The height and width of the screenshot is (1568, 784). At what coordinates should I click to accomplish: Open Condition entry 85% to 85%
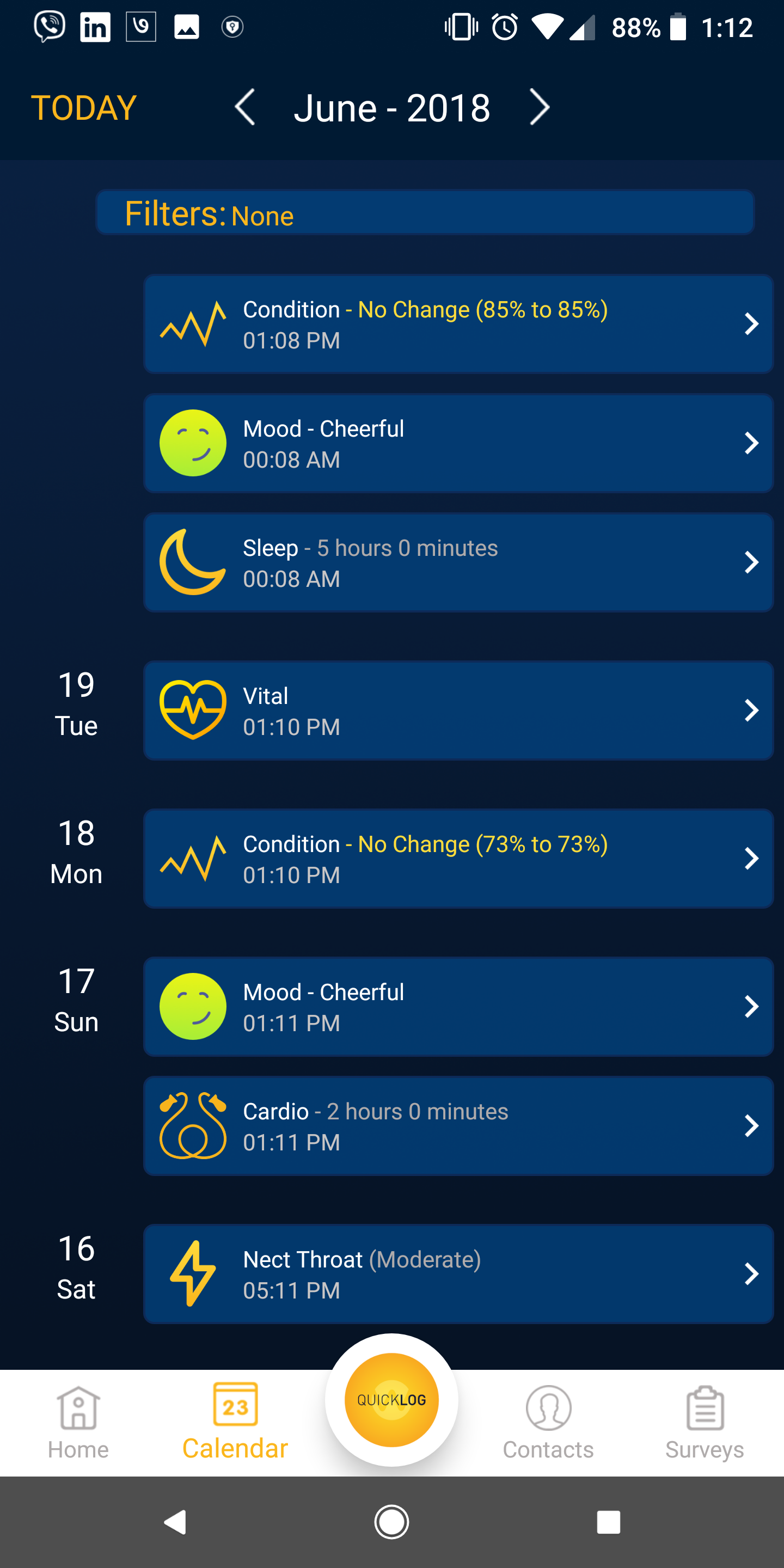point(458,324)
